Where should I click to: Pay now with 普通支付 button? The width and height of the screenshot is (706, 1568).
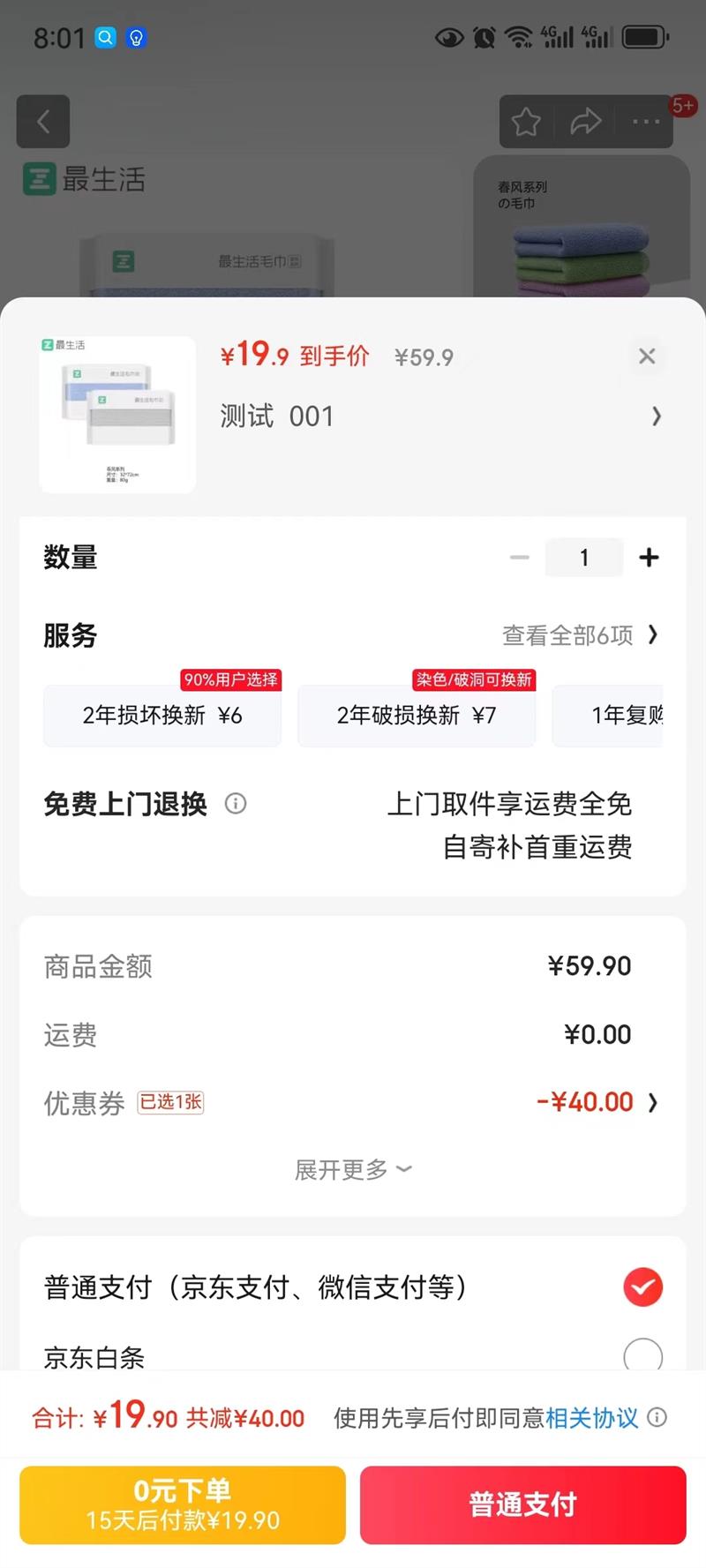coord(522,1505)
